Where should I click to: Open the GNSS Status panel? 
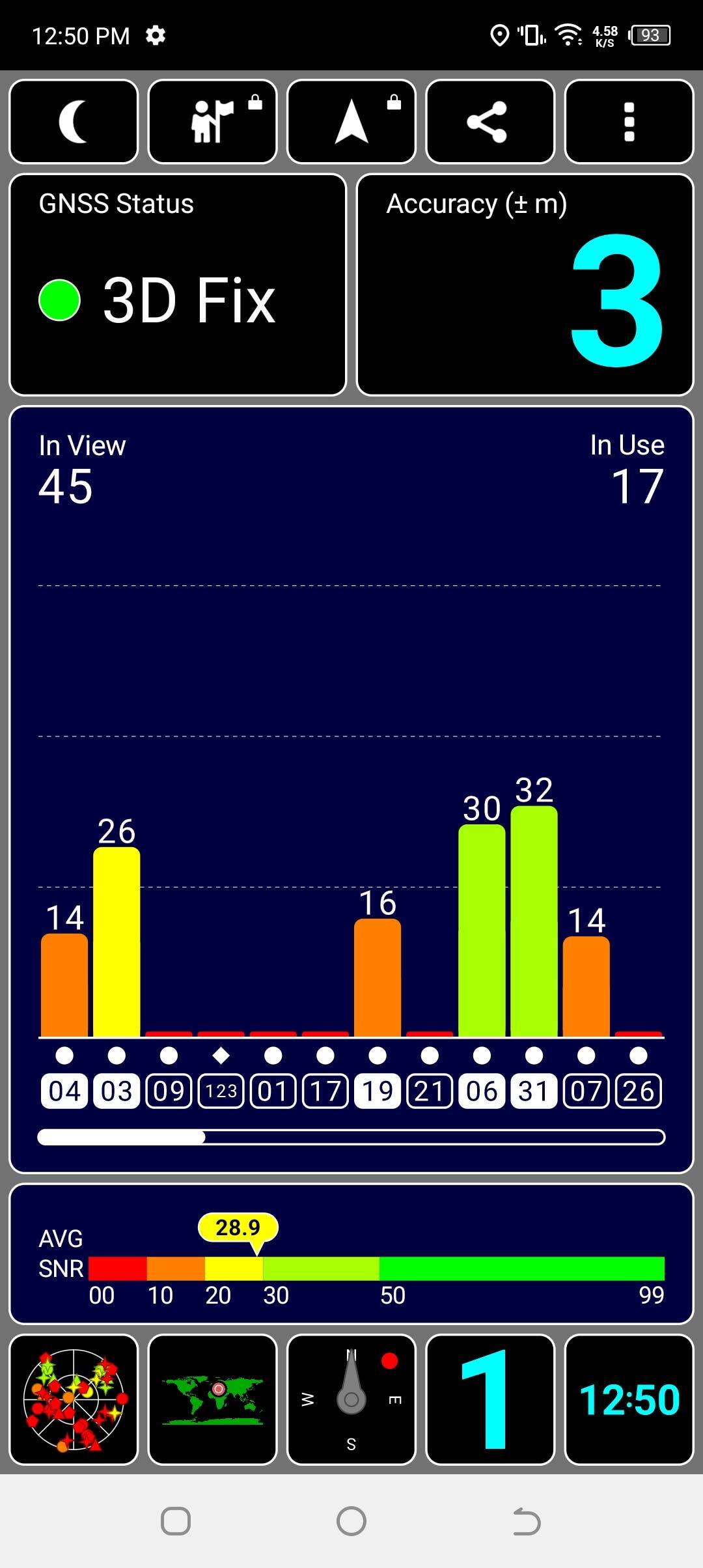(178, 285)
